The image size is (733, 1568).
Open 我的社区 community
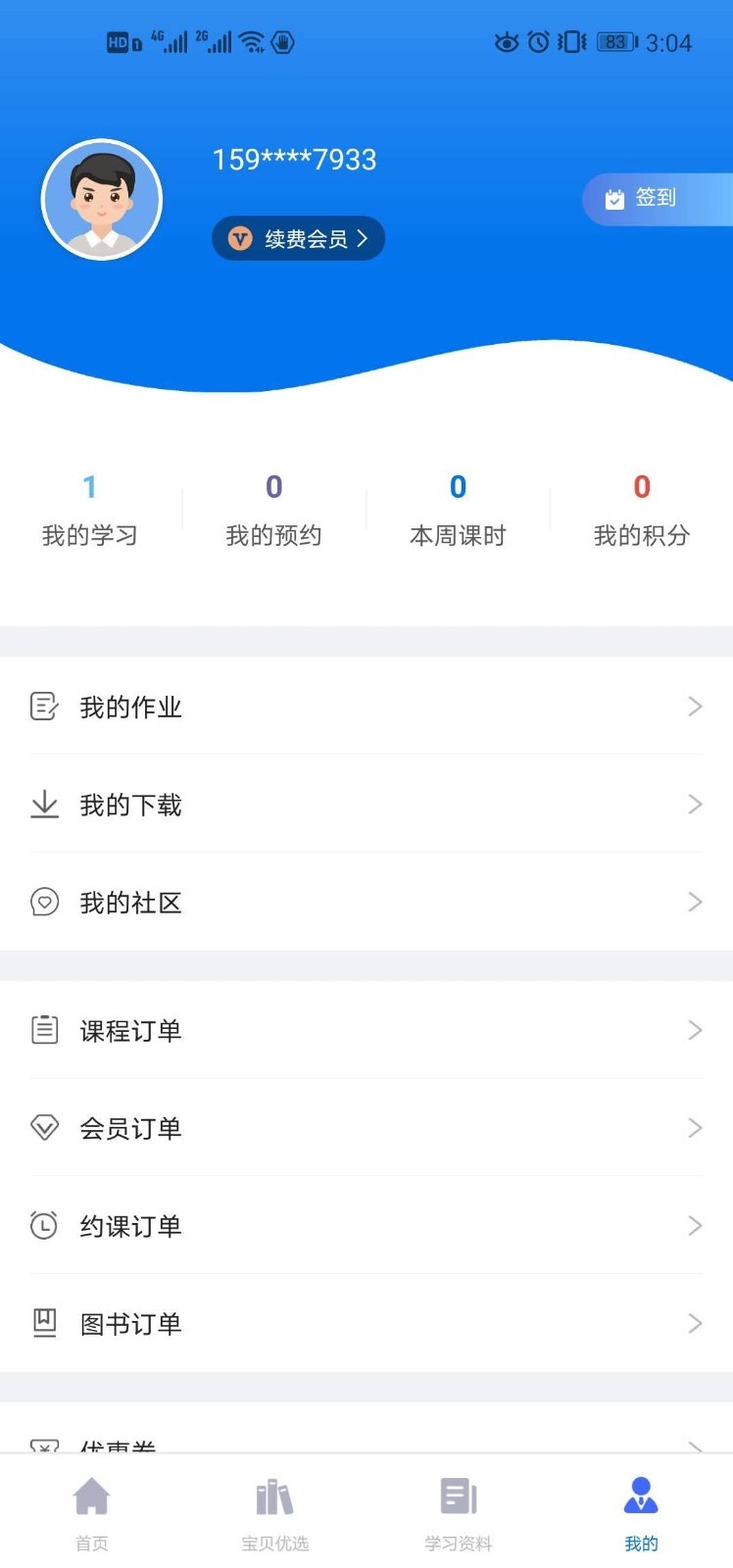pos(366,903)
